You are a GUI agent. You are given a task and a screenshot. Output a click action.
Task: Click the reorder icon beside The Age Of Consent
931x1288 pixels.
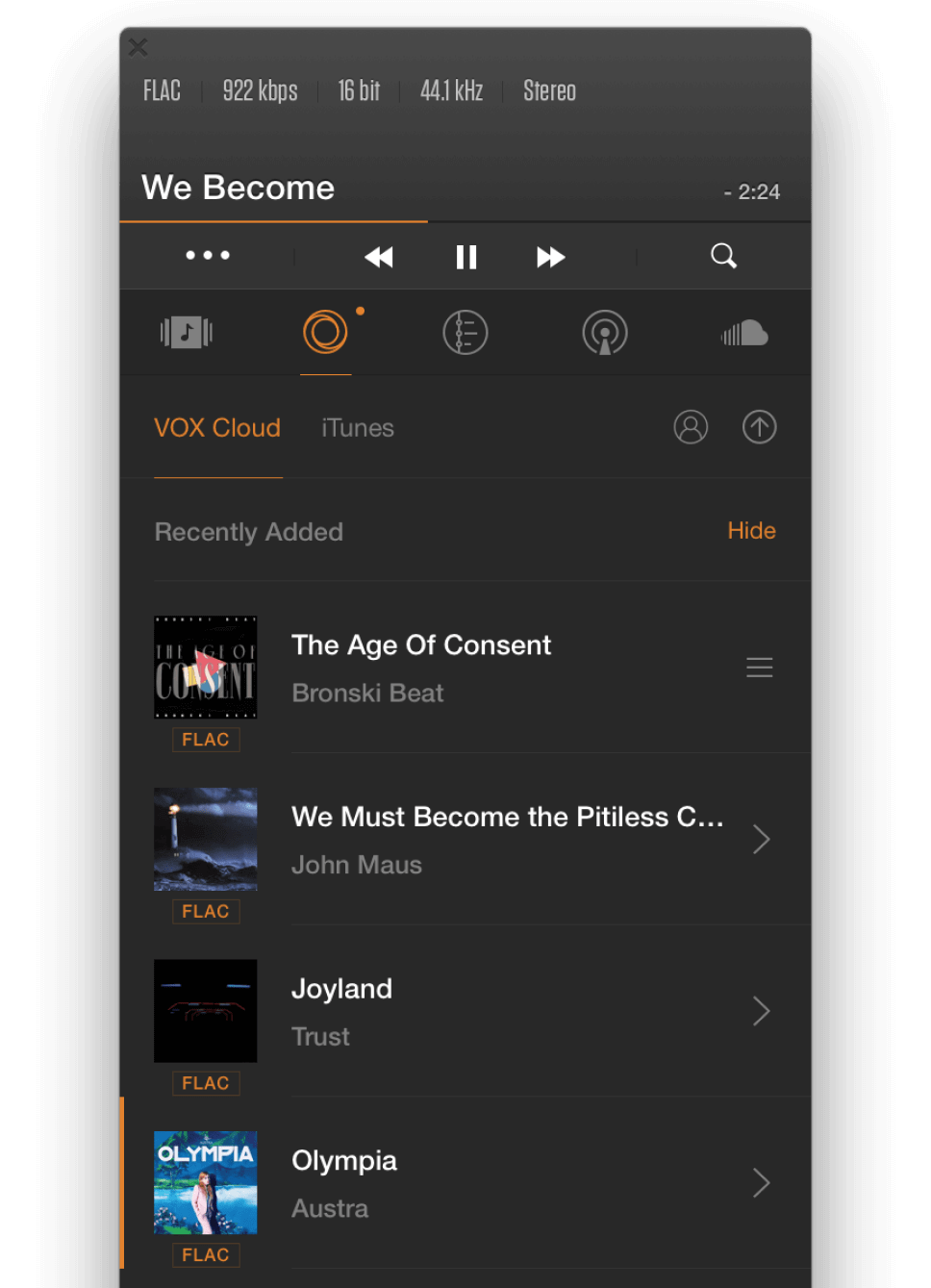coord(759,667)
